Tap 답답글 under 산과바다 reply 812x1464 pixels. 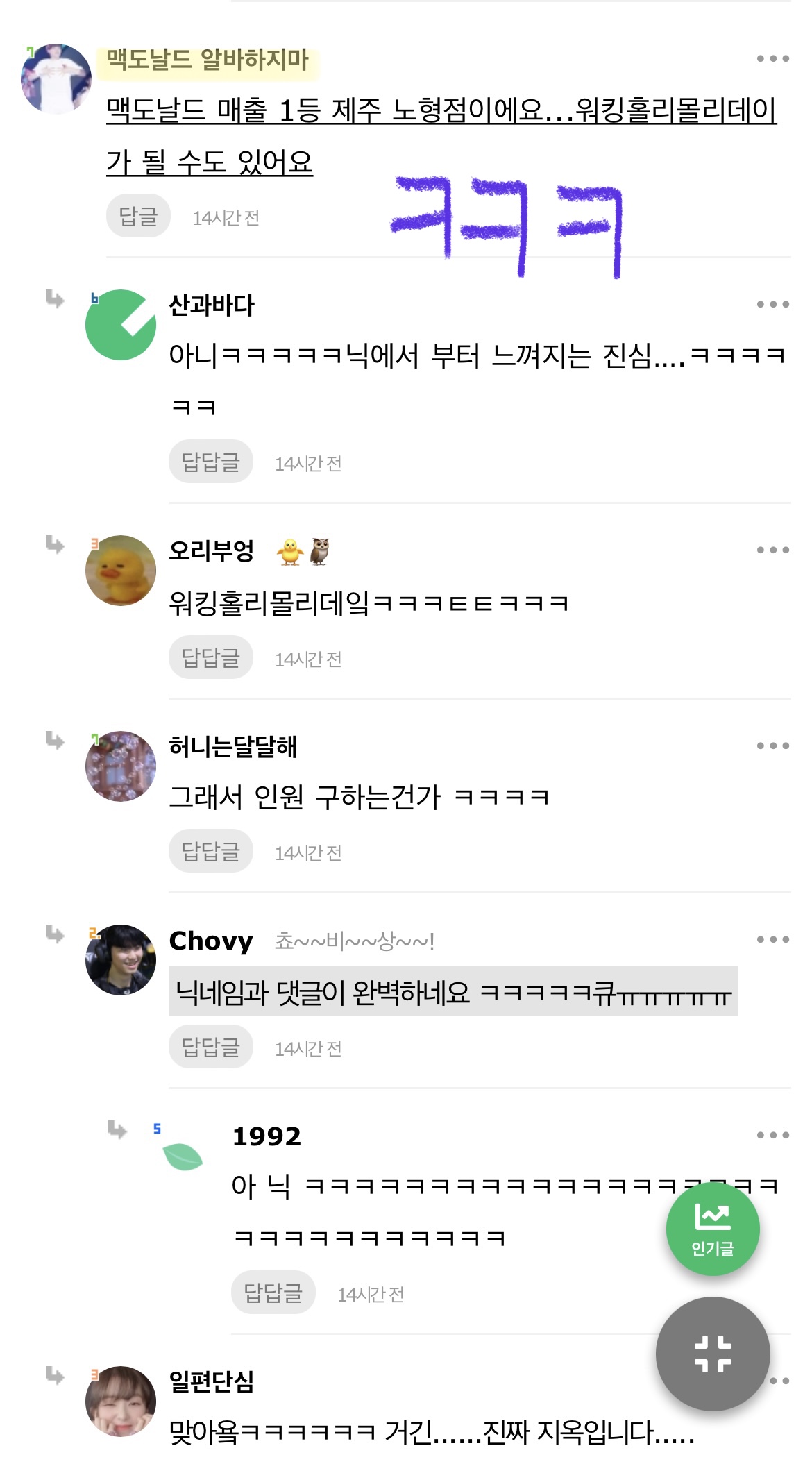[210, 462]
